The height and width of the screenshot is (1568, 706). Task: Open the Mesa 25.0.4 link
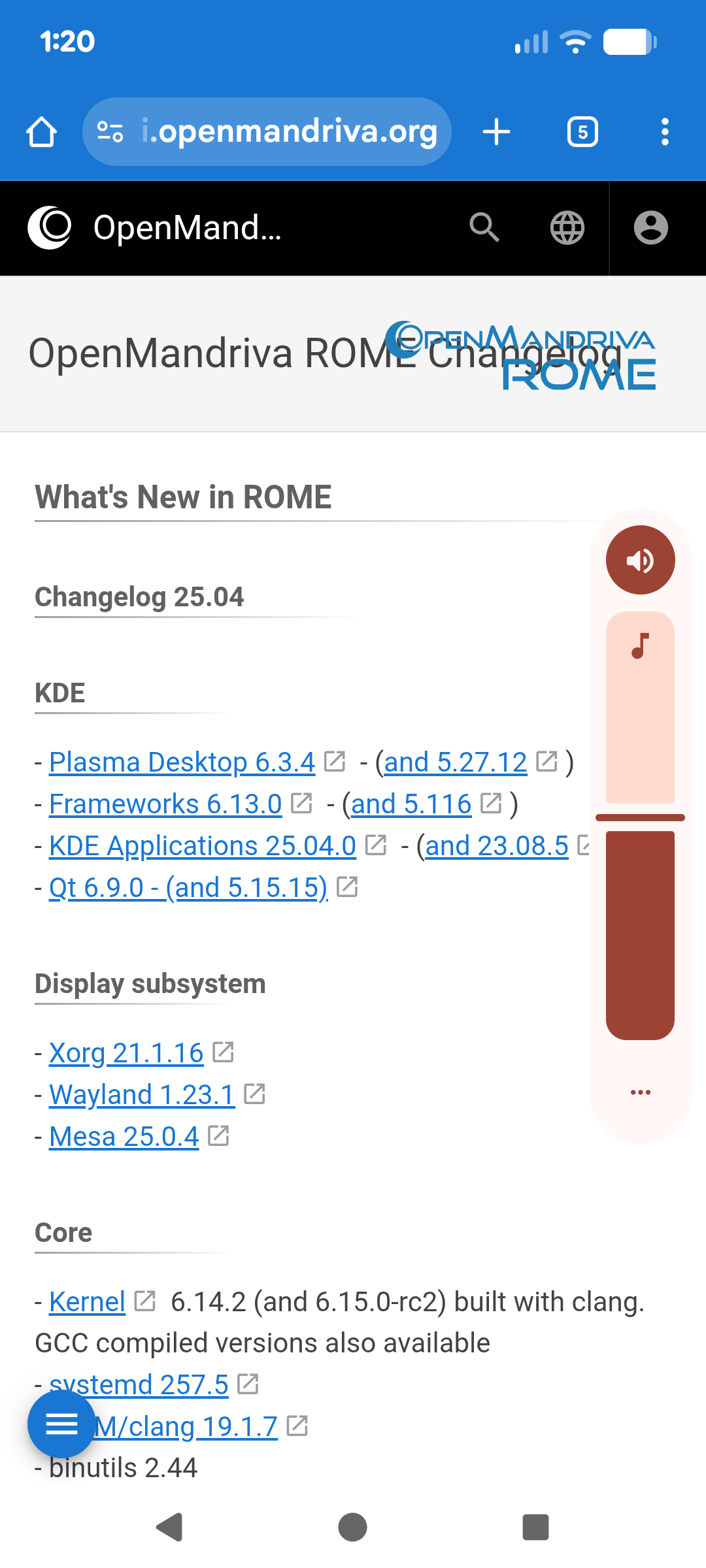124,1137
